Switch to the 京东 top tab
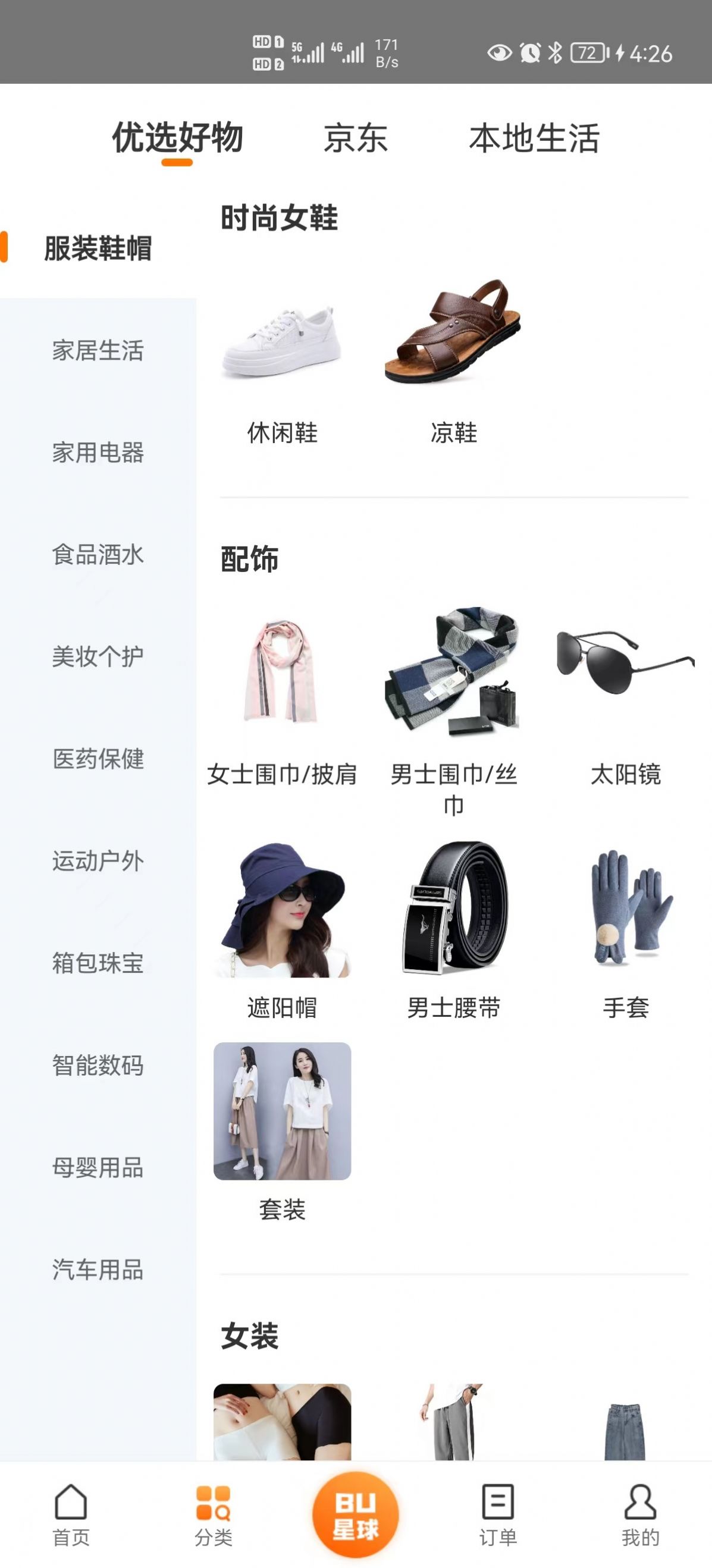Screen dimensions: 712x1568 click(355, 138)
